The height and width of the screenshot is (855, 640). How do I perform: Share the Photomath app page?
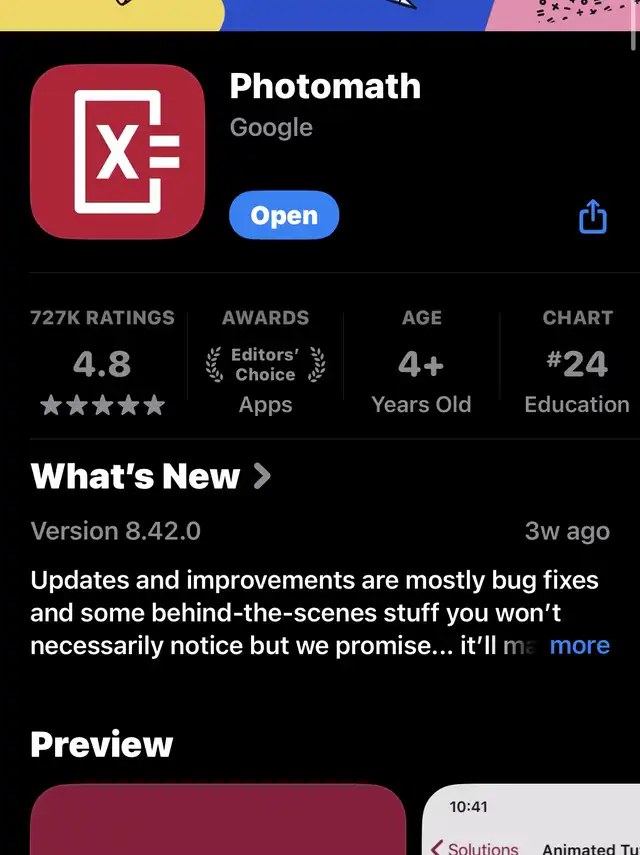coord(593,216)
